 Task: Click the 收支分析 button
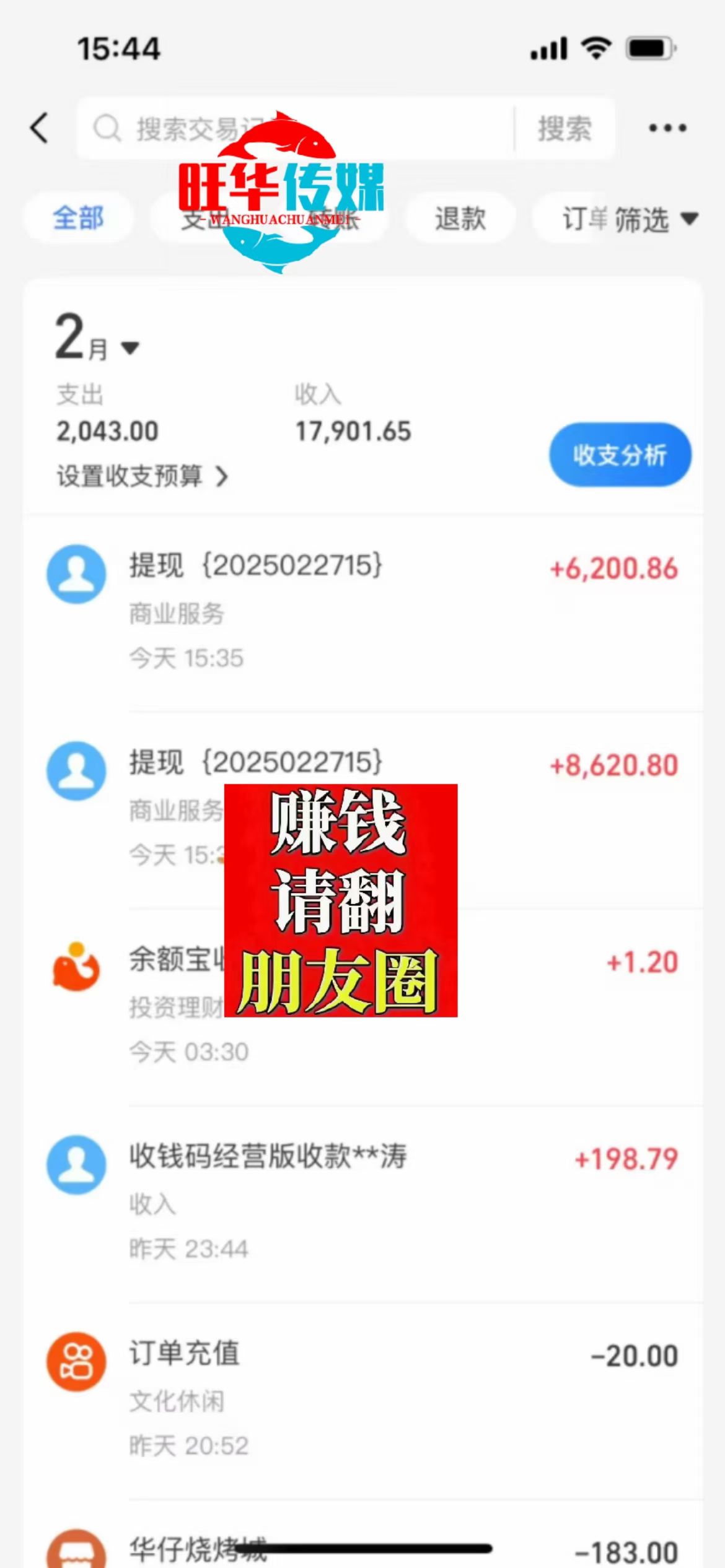point(620,455)
